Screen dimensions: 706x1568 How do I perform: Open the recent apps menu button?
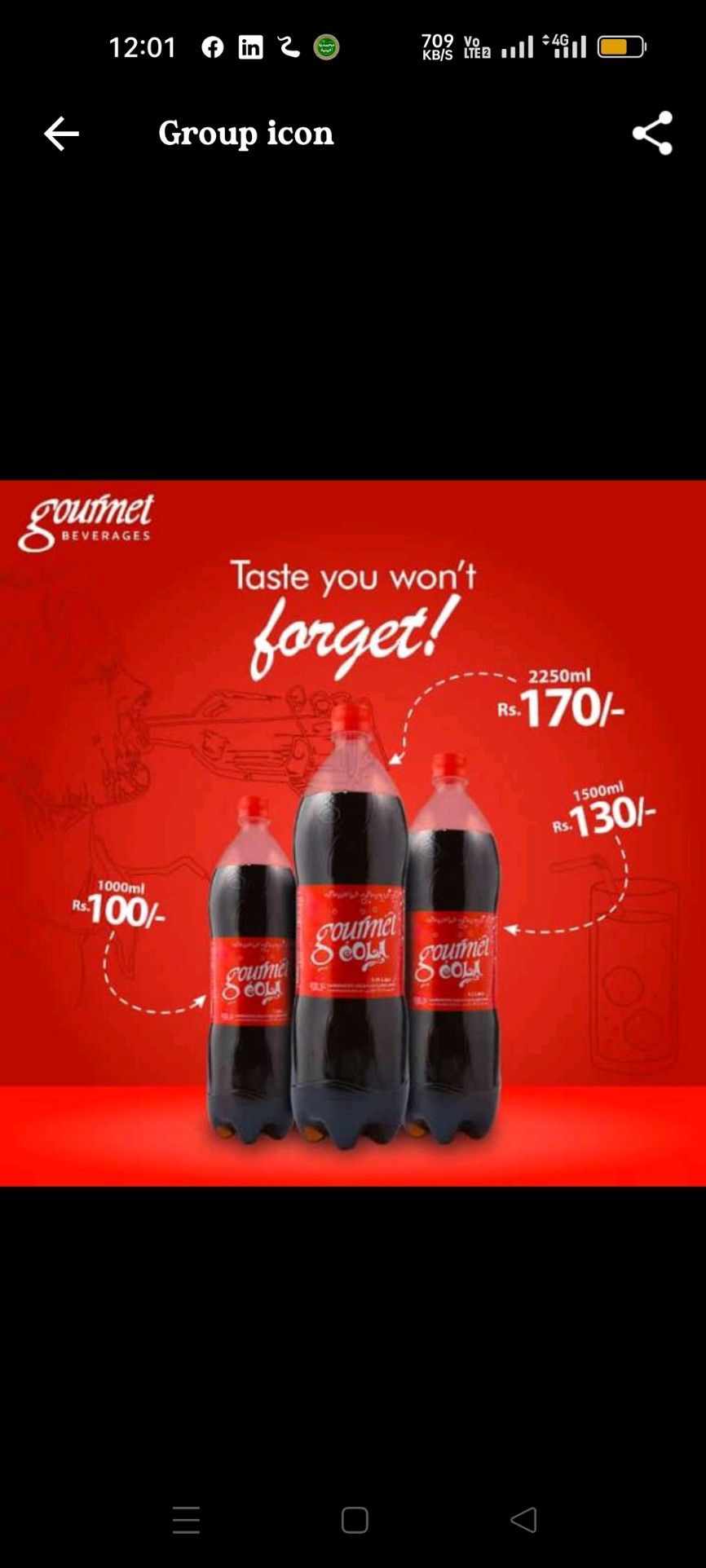pyautogui.click(x=186, y=1520)
